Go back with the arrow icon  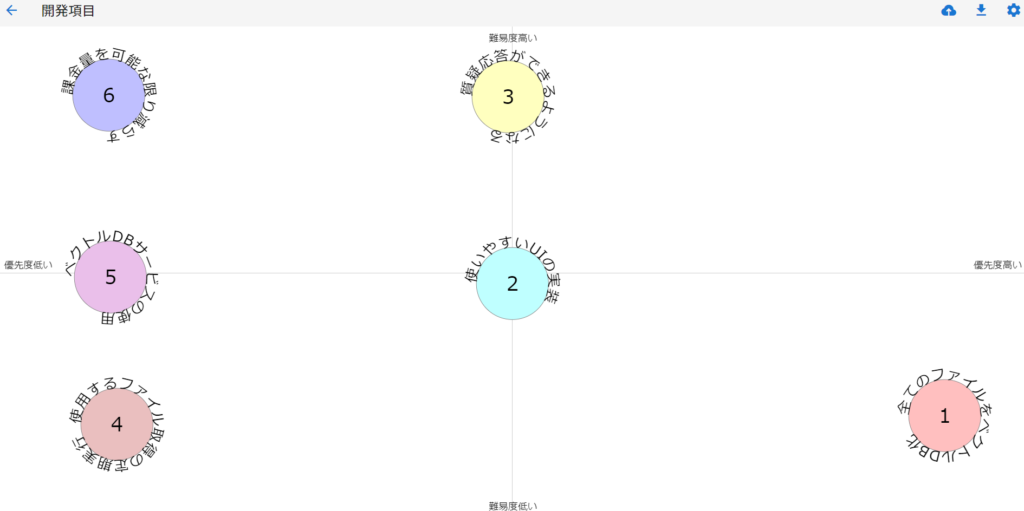click(12, 10)
